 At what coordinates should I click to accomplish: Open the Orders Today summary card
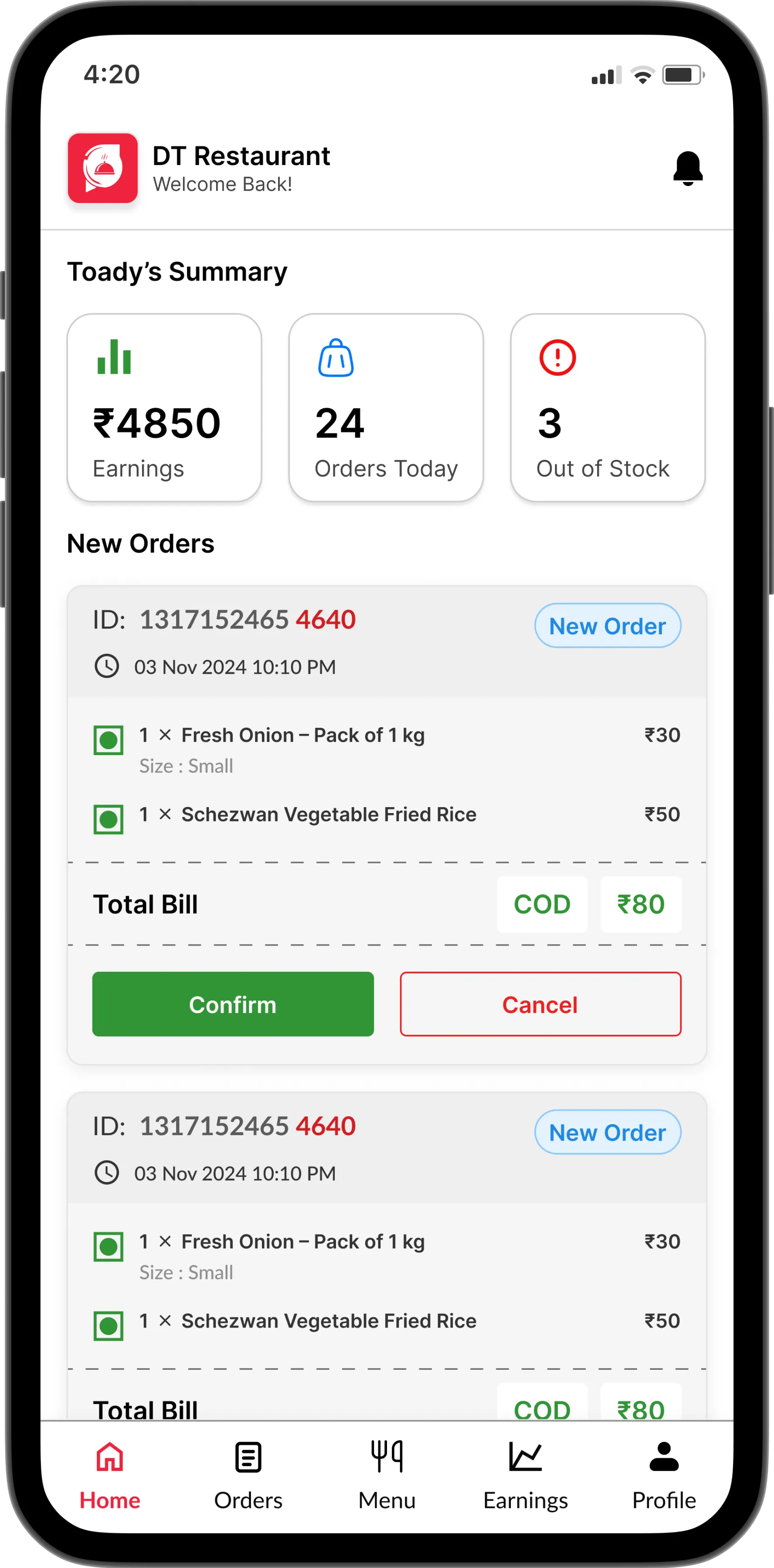pyautogui.click(x=386, y=407)
